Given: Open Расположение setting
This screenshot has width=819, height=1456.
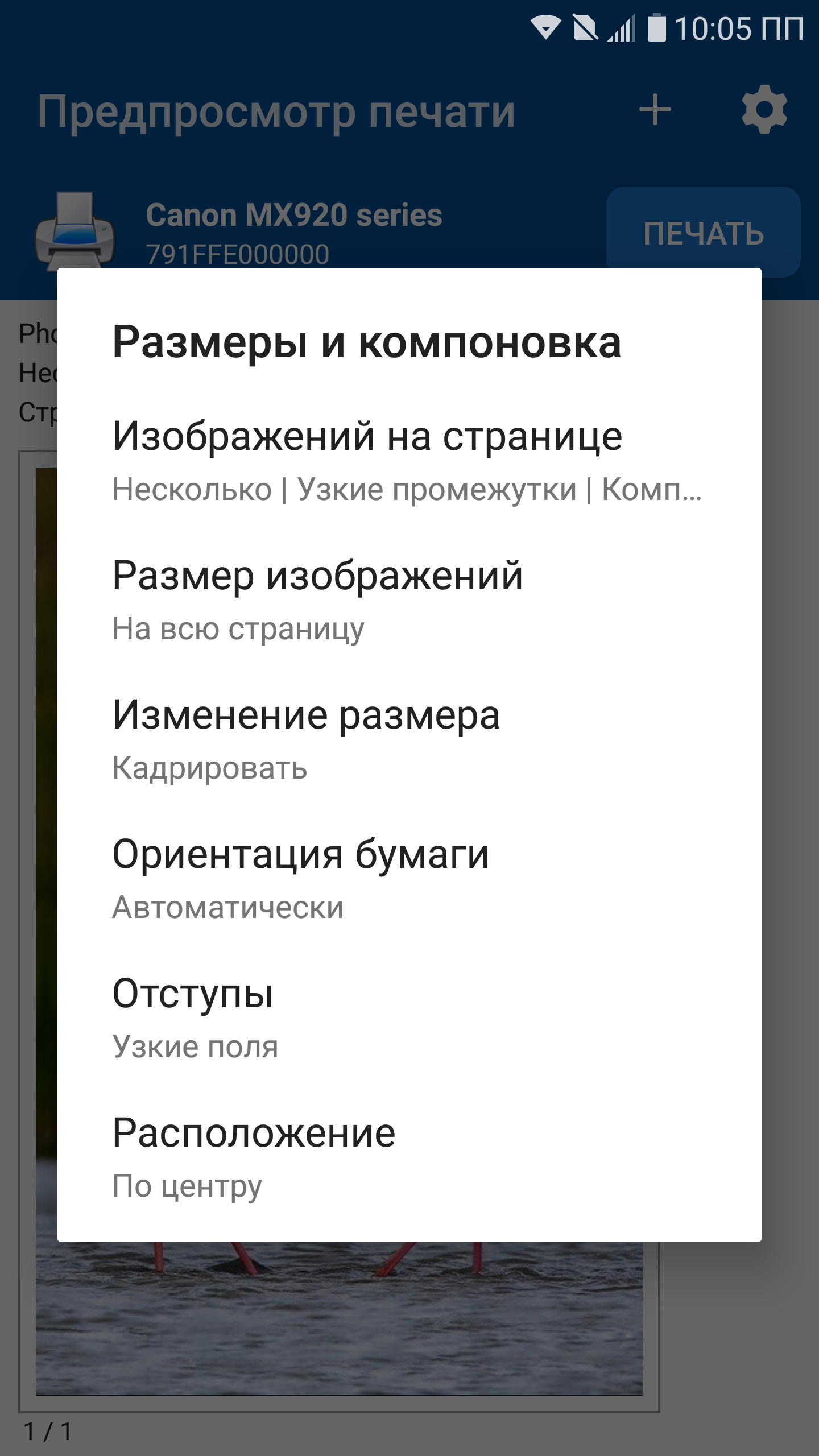Looking at the screenshot, I should pyautogui.click(x=409, y=1158).
